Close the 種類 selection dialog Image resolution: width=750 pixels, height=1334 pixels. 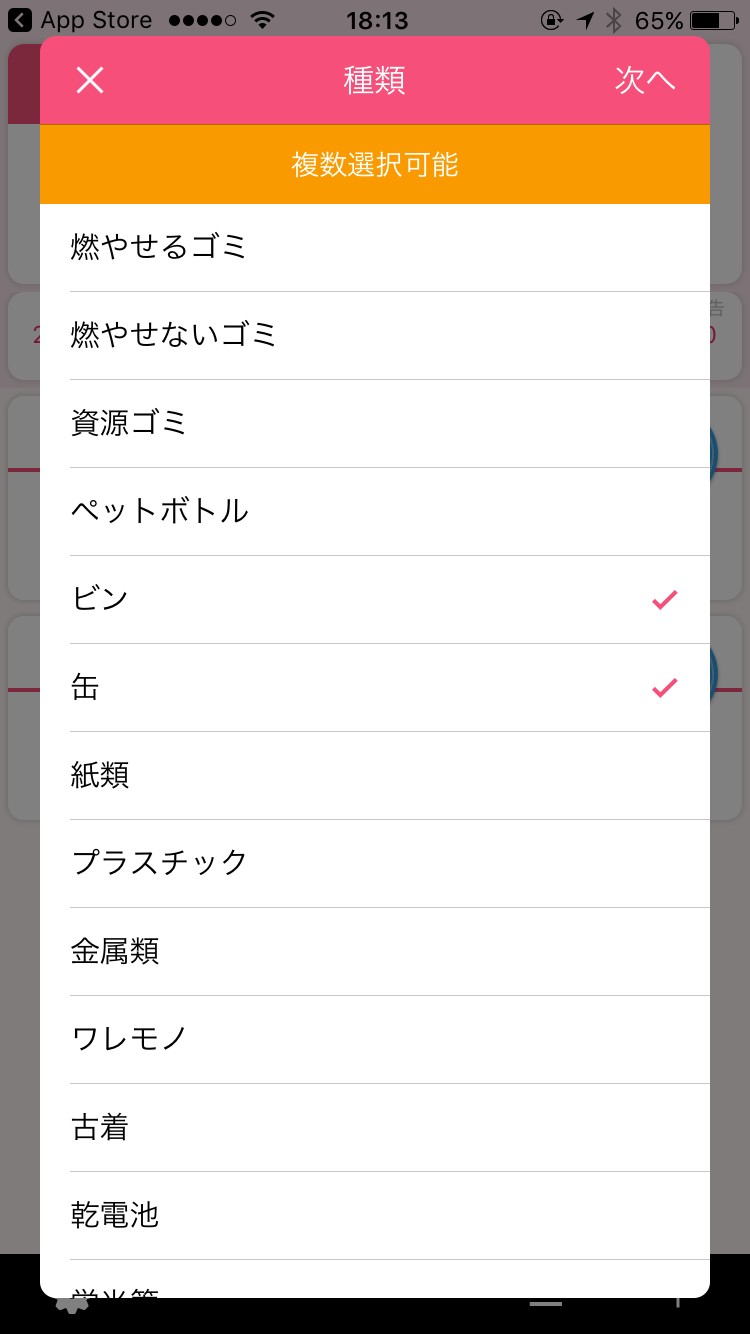pos(90,81)
